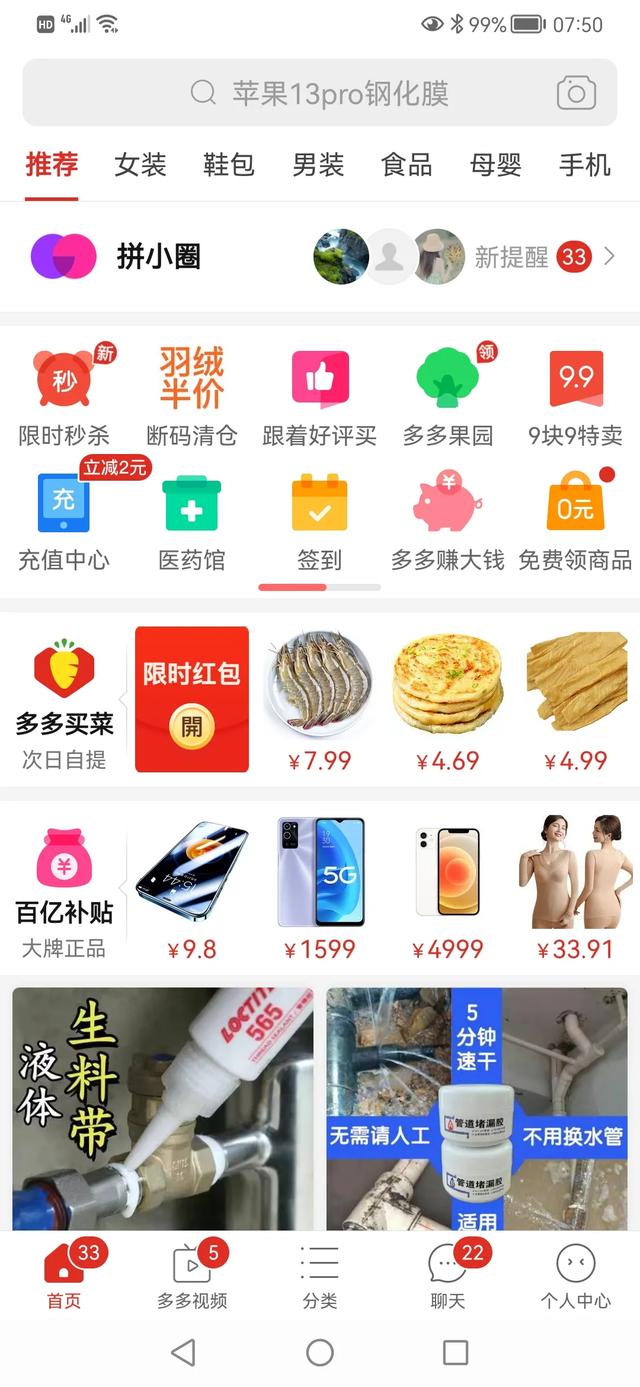Open the 限时红包 red envelope
The image size is (640, 1387).
[191, 700]
